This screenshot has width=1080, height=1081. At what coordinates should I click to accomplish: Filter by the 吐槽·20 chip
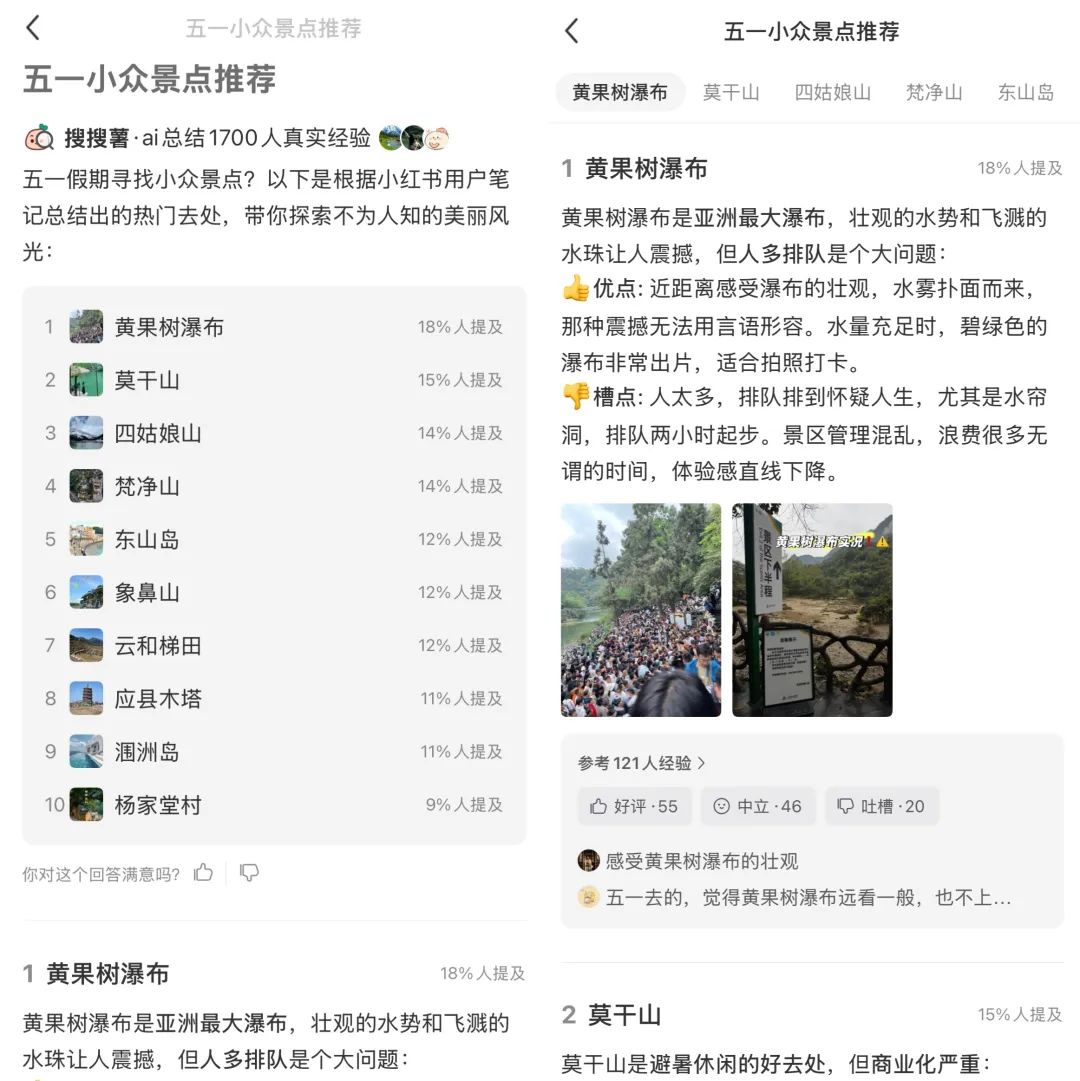pos(881,806)
